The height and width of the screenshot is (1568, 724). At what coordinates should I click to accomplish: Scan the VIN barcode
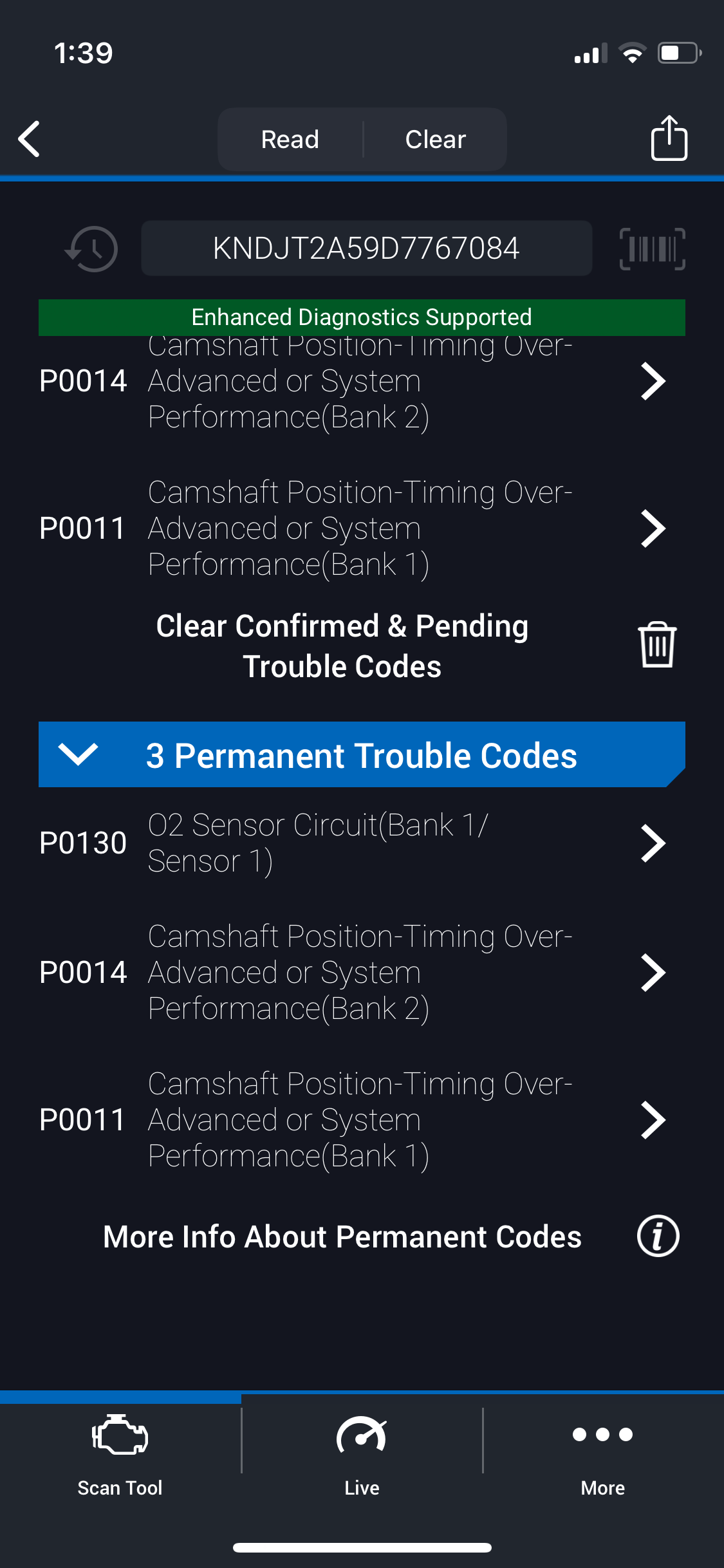point(652,248)
